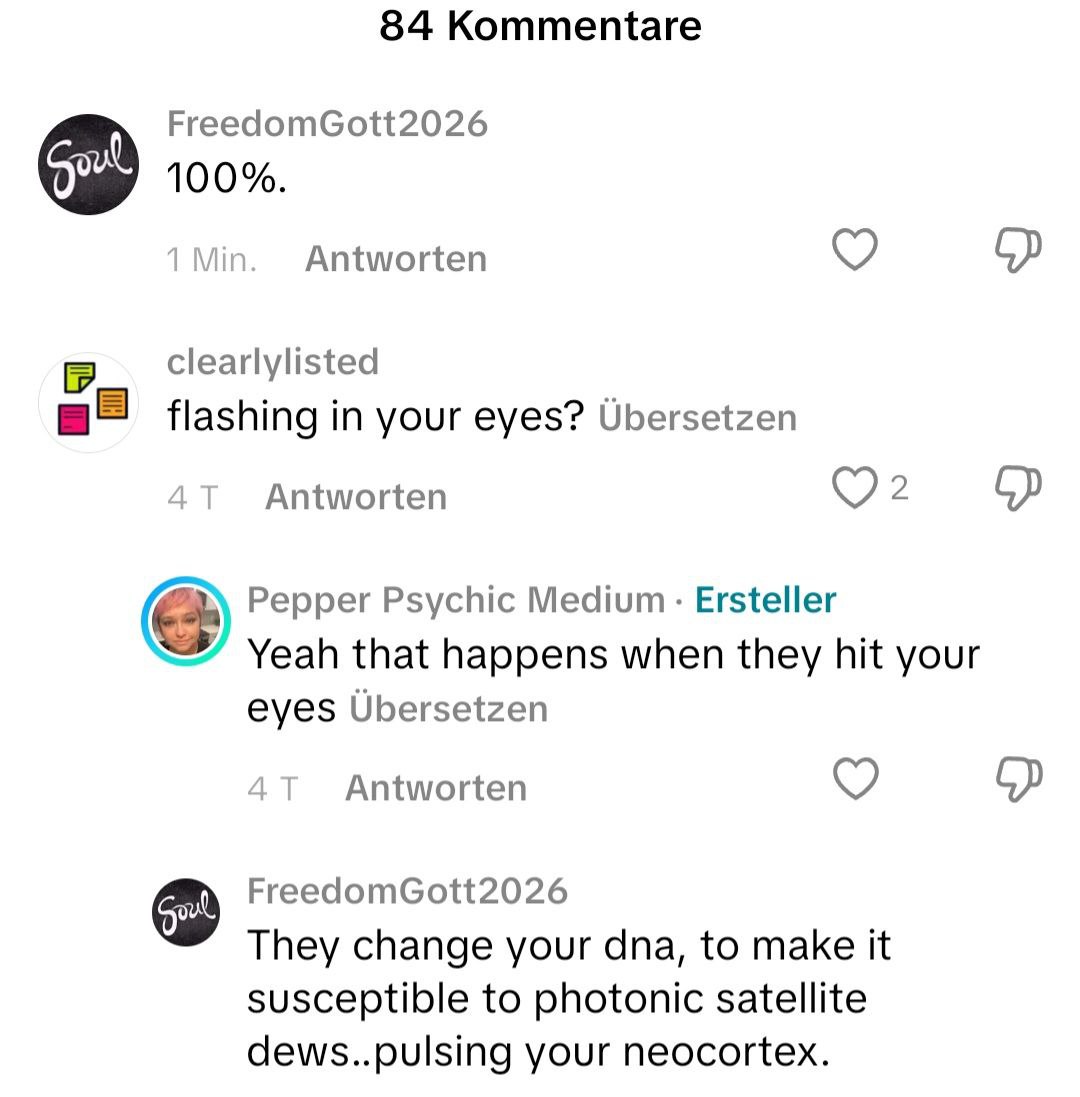Viewport: 1080px width, 1097px height.
Task: Reply to the "100%." comment
Action: 396,259
